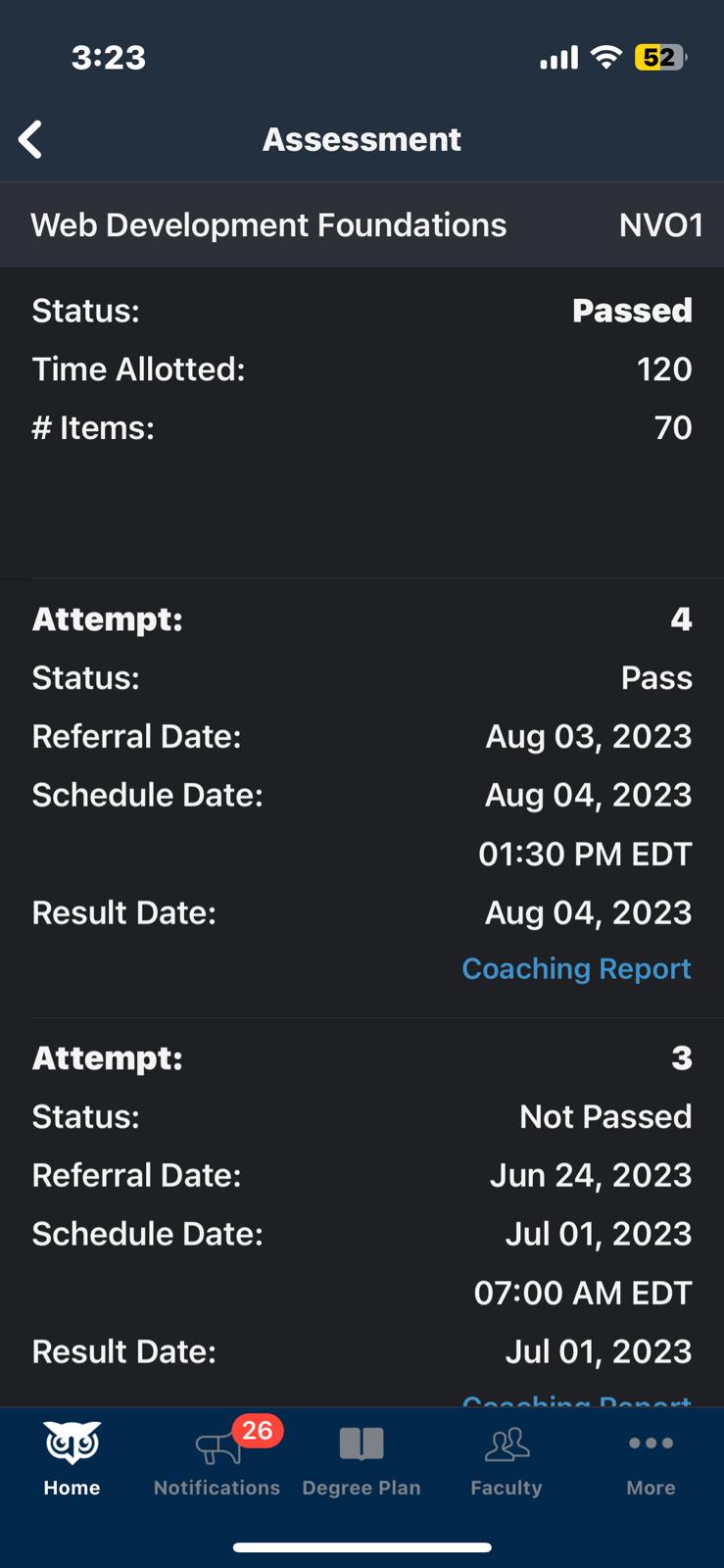Viewport: 724px width, 1568px height.
Task: Open the More tab
Action: [x=652, y=1459]
